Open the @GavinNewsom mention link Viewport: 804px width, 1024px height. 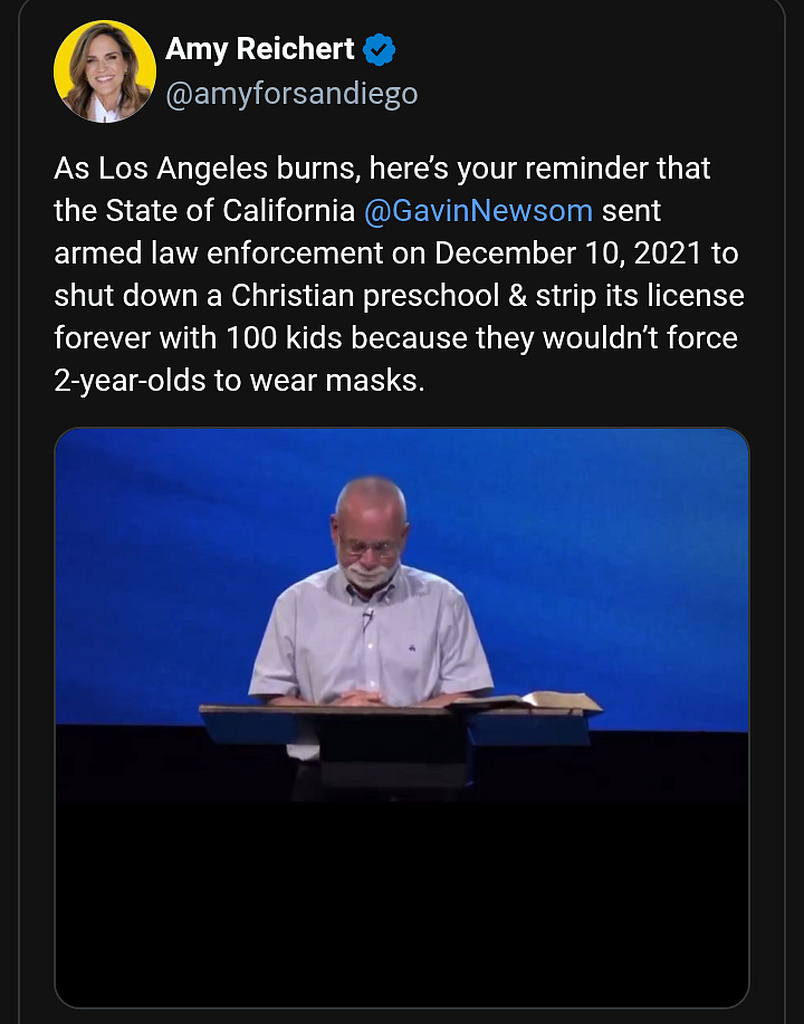(478, 211)
